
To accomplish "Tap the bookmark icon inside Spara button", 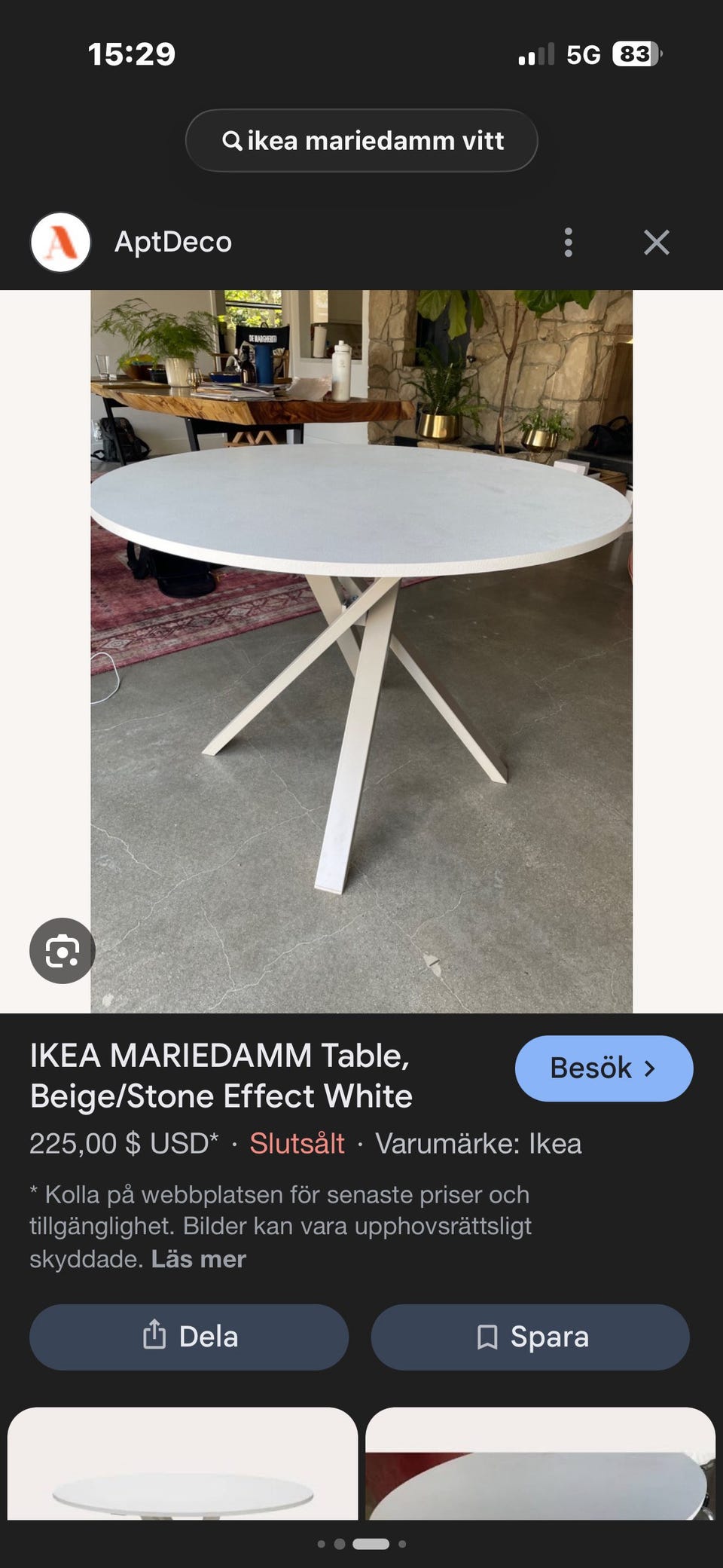I will tap(490, 1337).
